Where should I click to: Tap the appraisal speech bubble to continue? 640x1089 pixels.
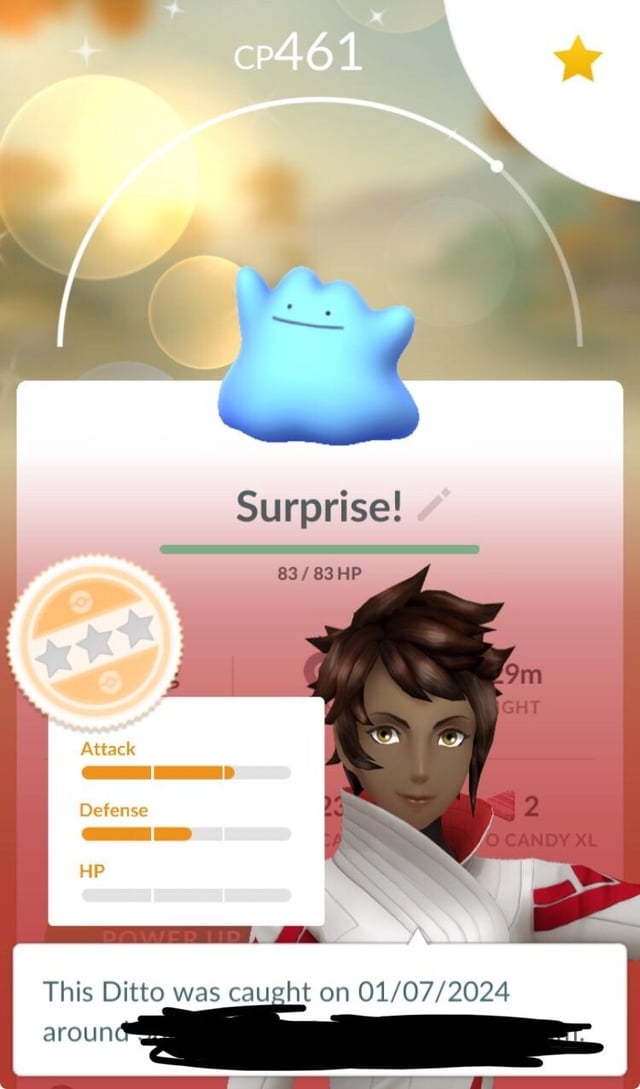[x=320, y=1008]
